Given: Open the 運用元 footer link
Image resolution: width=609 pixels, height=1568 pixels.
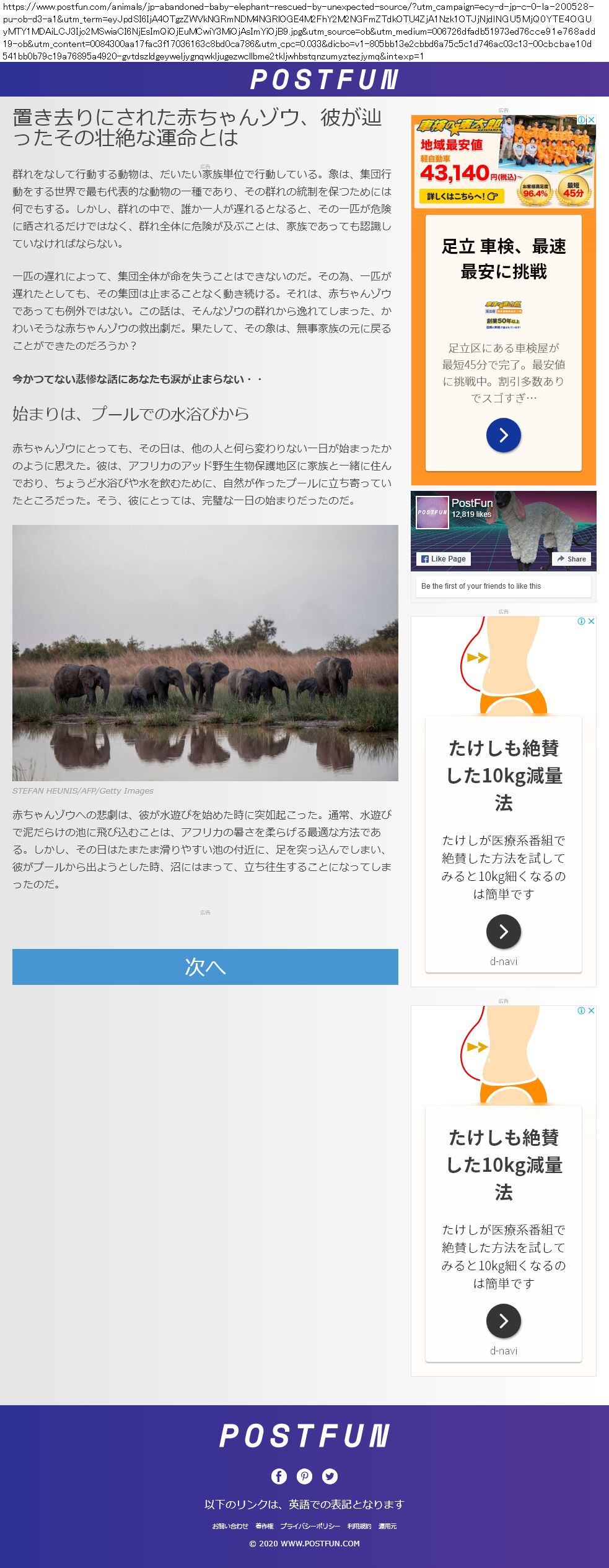Looking at the screenshot, I should (x=387, y=1526).
